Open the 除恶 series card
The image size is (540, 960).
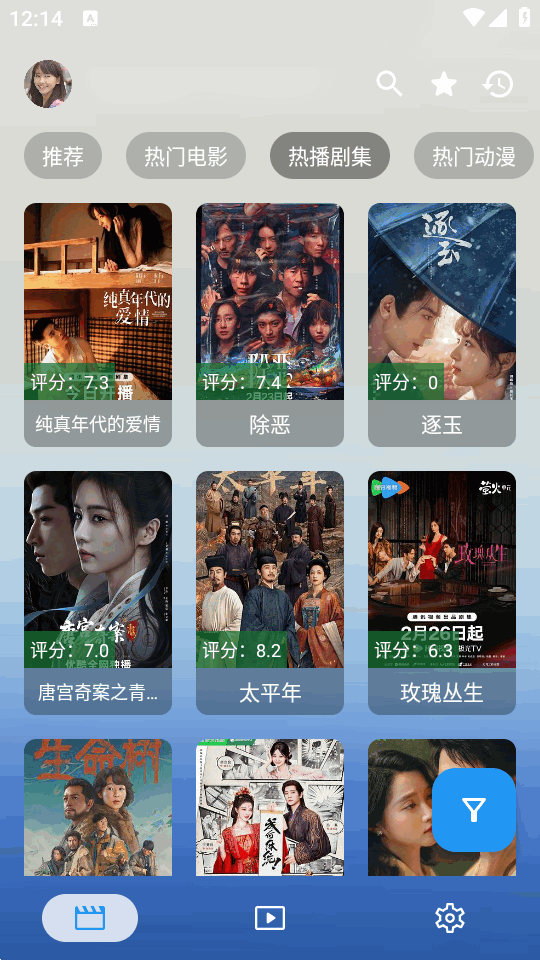tap(270, 324)
